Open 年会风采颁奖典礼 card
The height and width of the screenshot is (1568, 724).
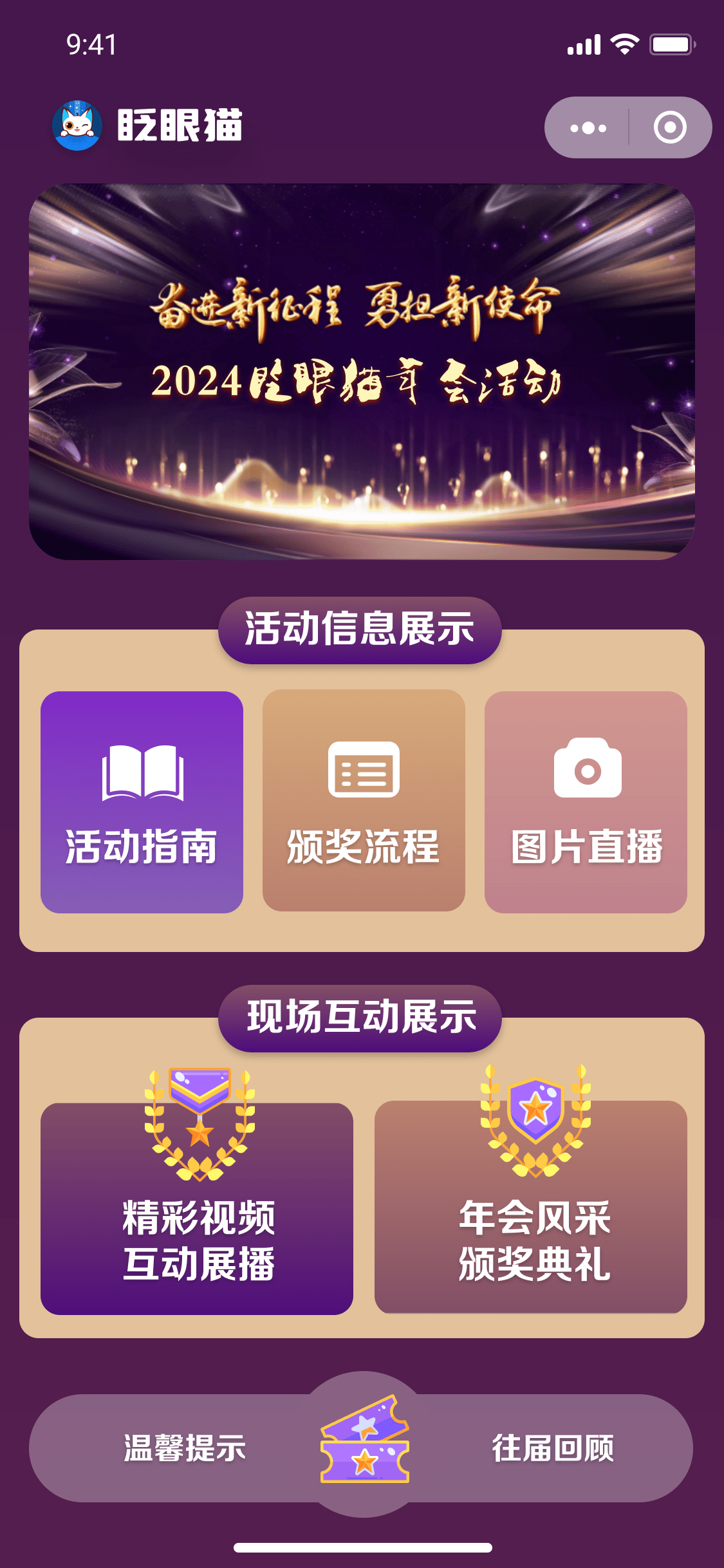[531, 1208]
